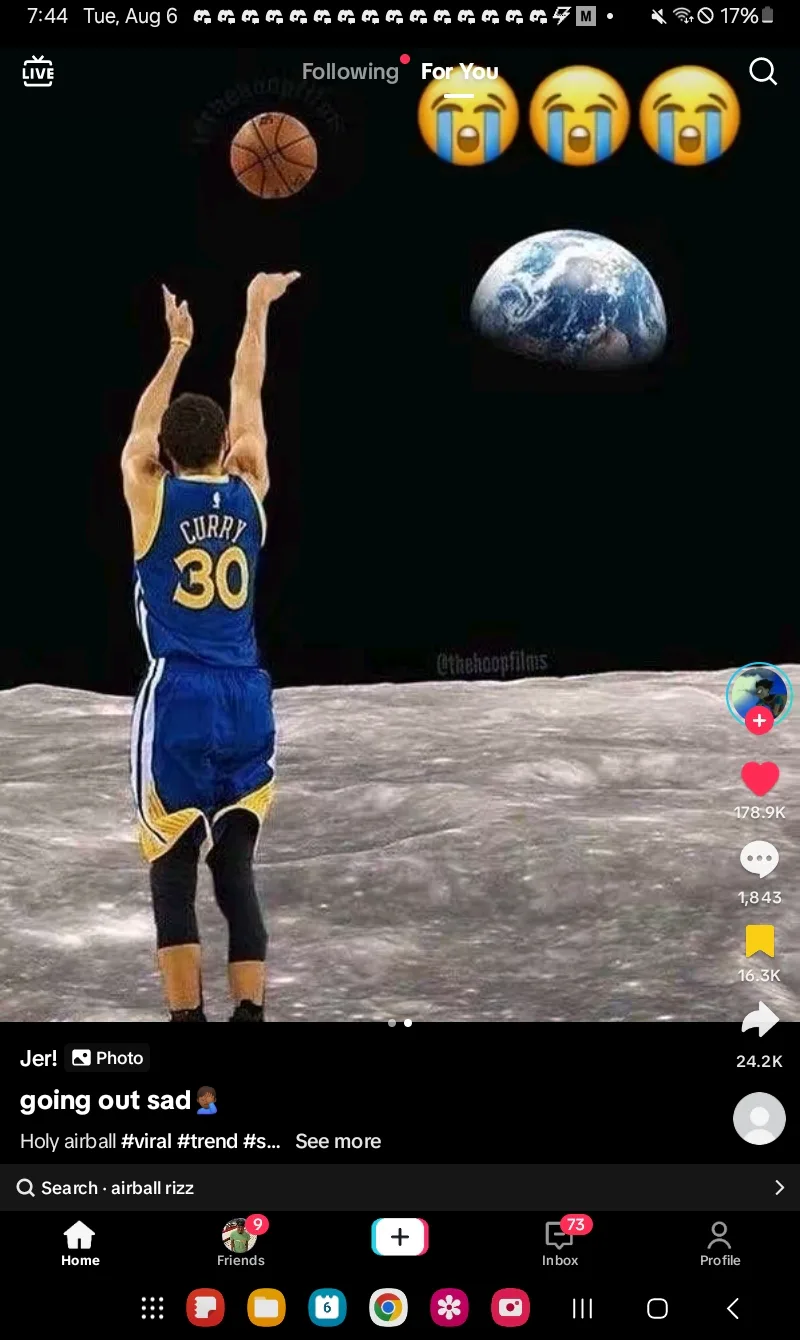Save this post with the bookmark icon

[760, 941]
